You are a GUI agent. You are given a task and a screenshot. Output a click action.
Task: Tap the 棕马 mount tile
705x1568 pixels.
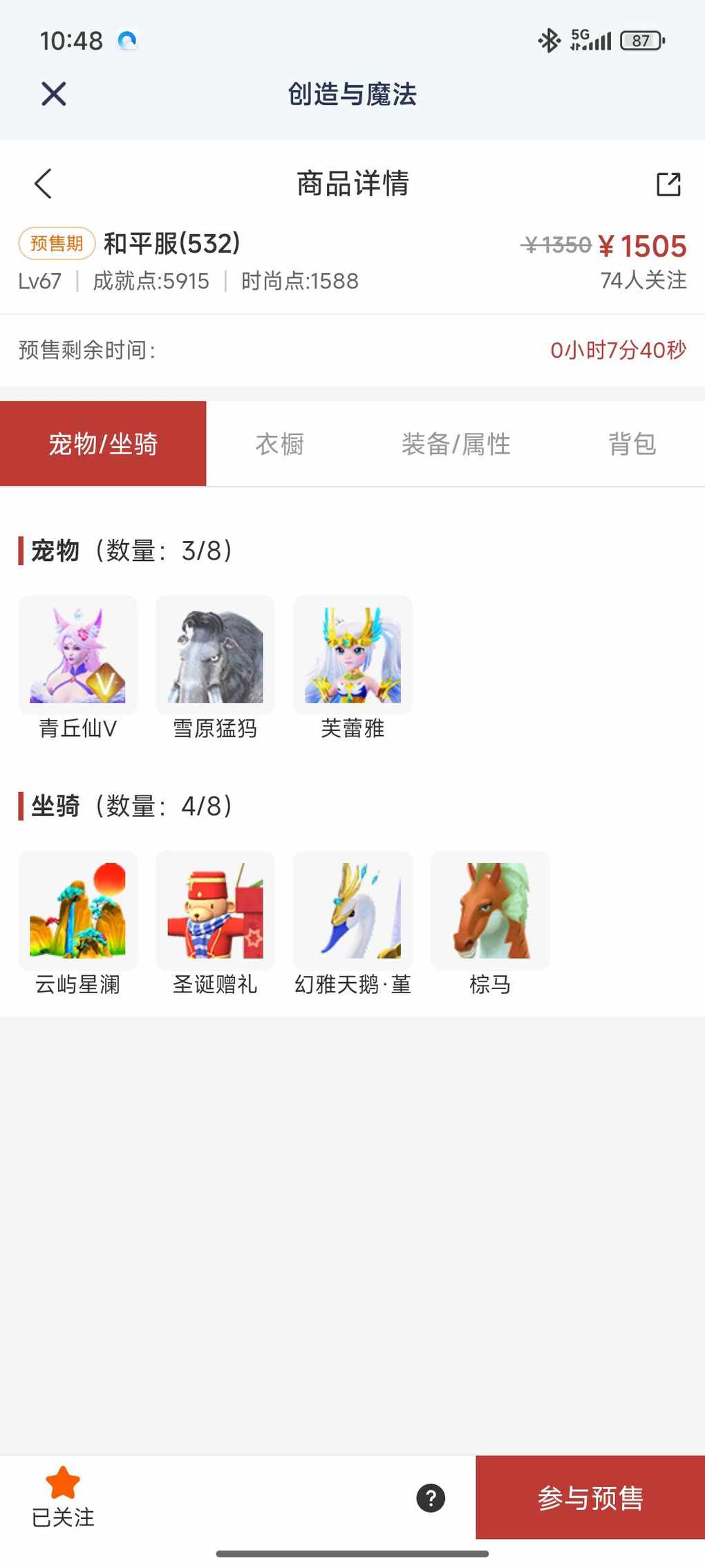click(490, 911)
